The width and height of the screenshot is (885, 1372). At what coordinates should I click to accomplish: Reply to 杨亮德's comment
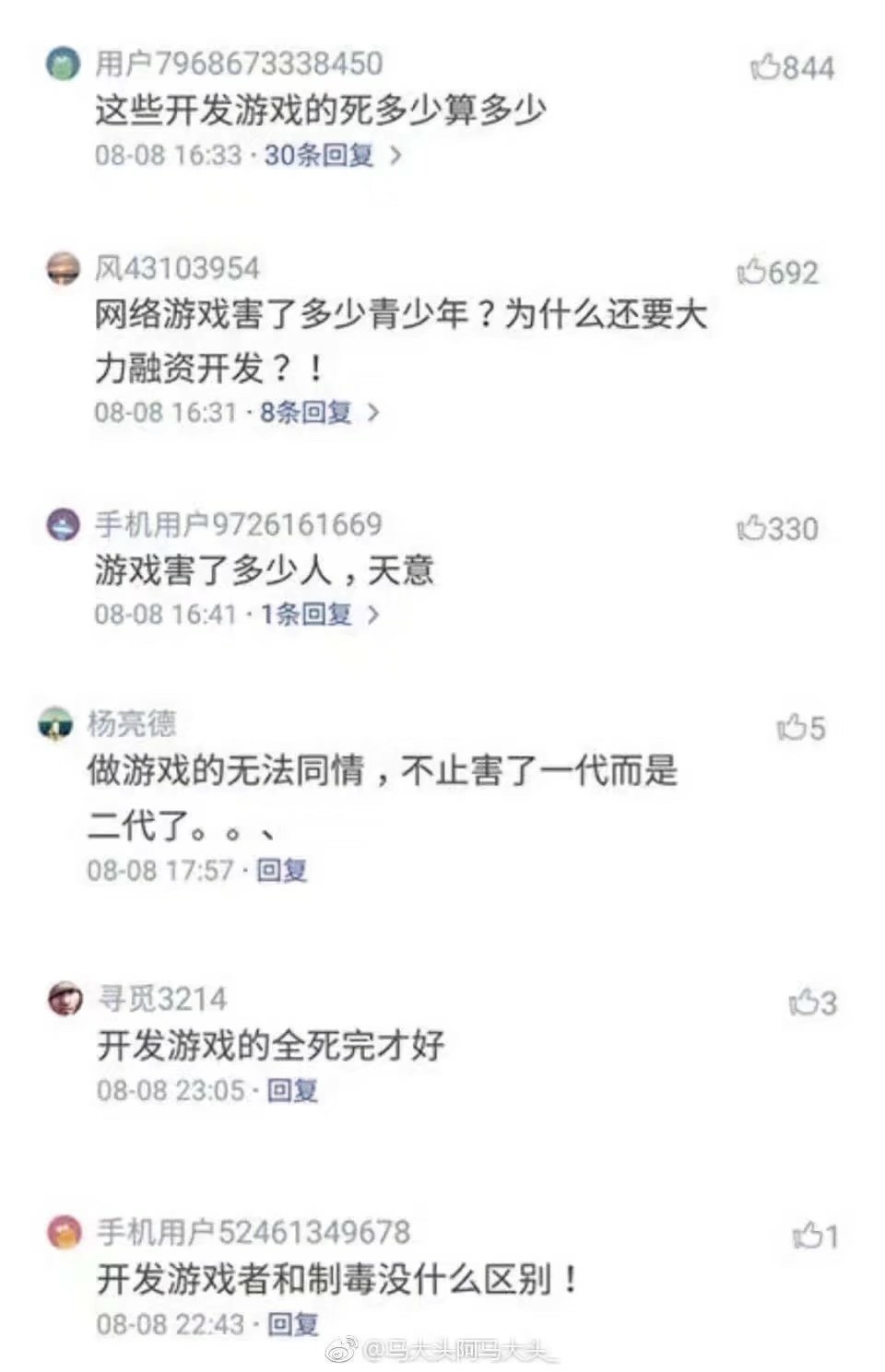281,870
